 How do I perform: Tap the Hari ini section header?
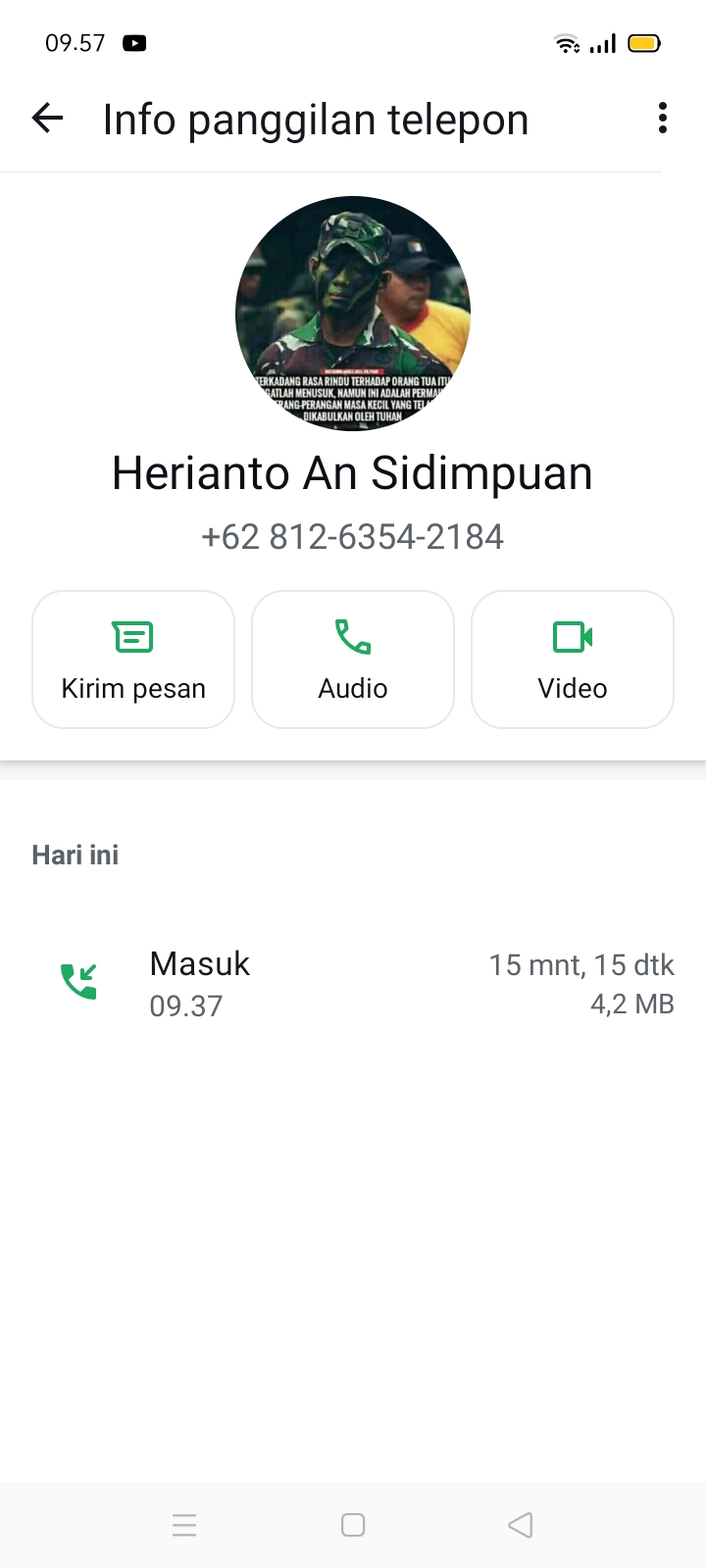pos(75,854)
